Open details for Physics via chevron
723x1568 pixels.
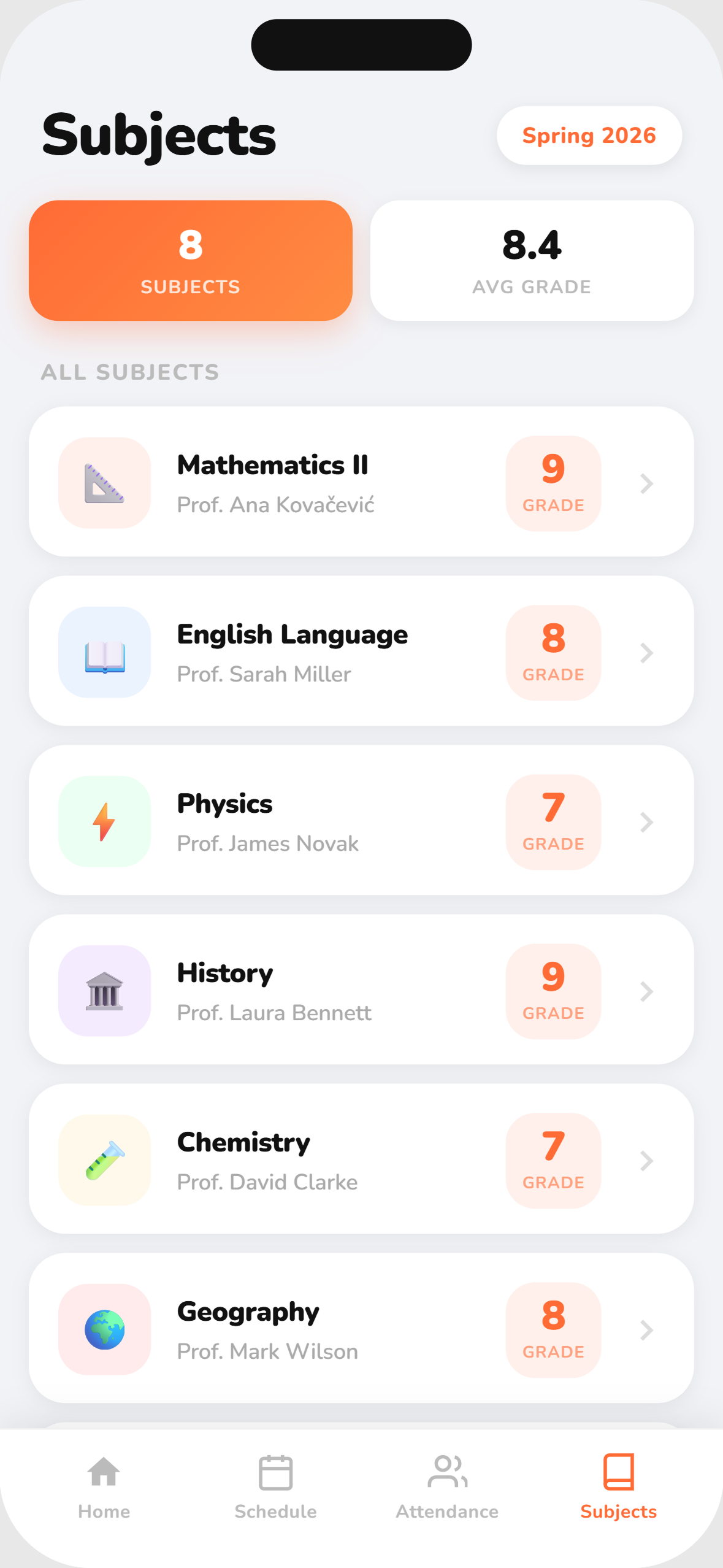click(x=646, y=821)
